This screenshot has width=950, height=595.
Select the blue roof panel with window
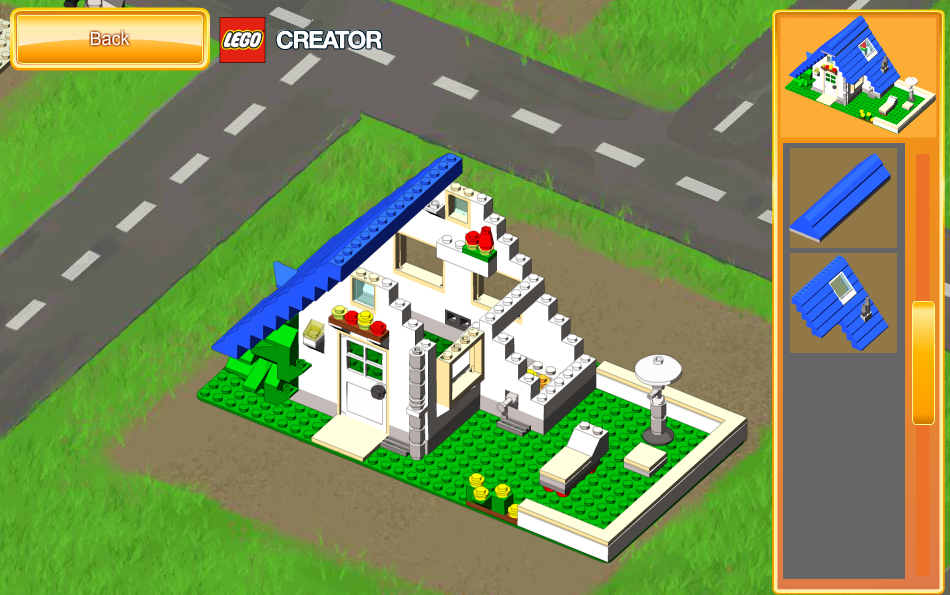(843, 303)
